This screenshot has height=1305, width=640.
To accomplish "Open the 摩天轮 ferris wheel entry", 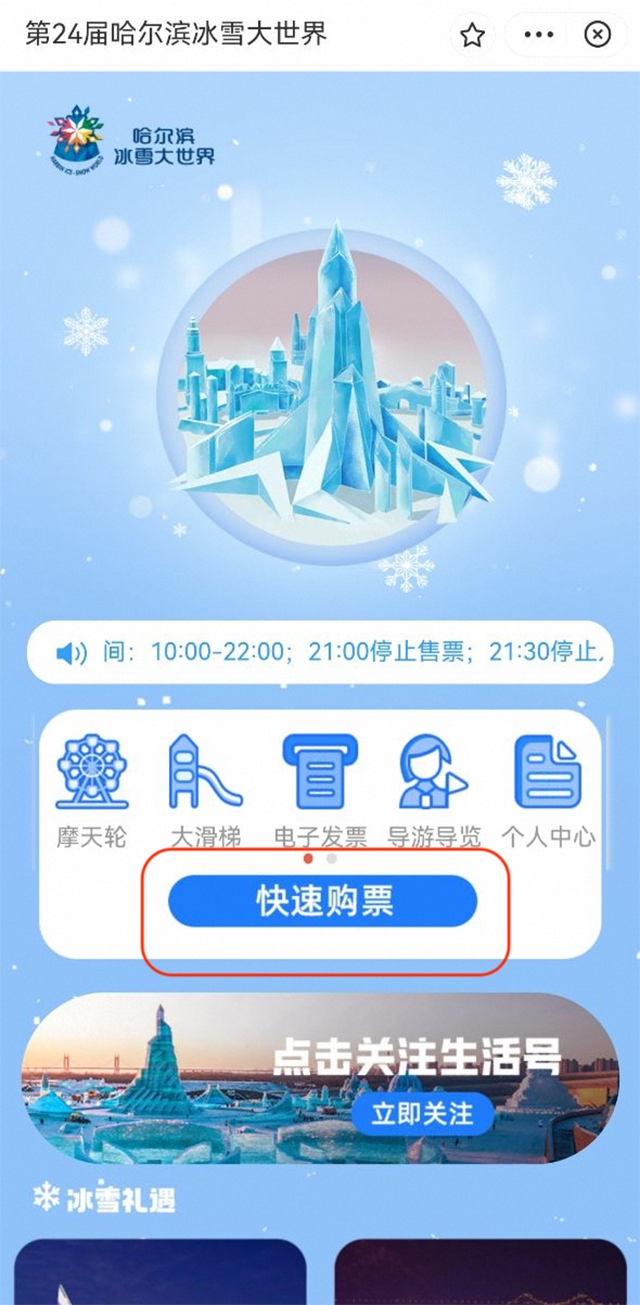I will pos(91,790).
